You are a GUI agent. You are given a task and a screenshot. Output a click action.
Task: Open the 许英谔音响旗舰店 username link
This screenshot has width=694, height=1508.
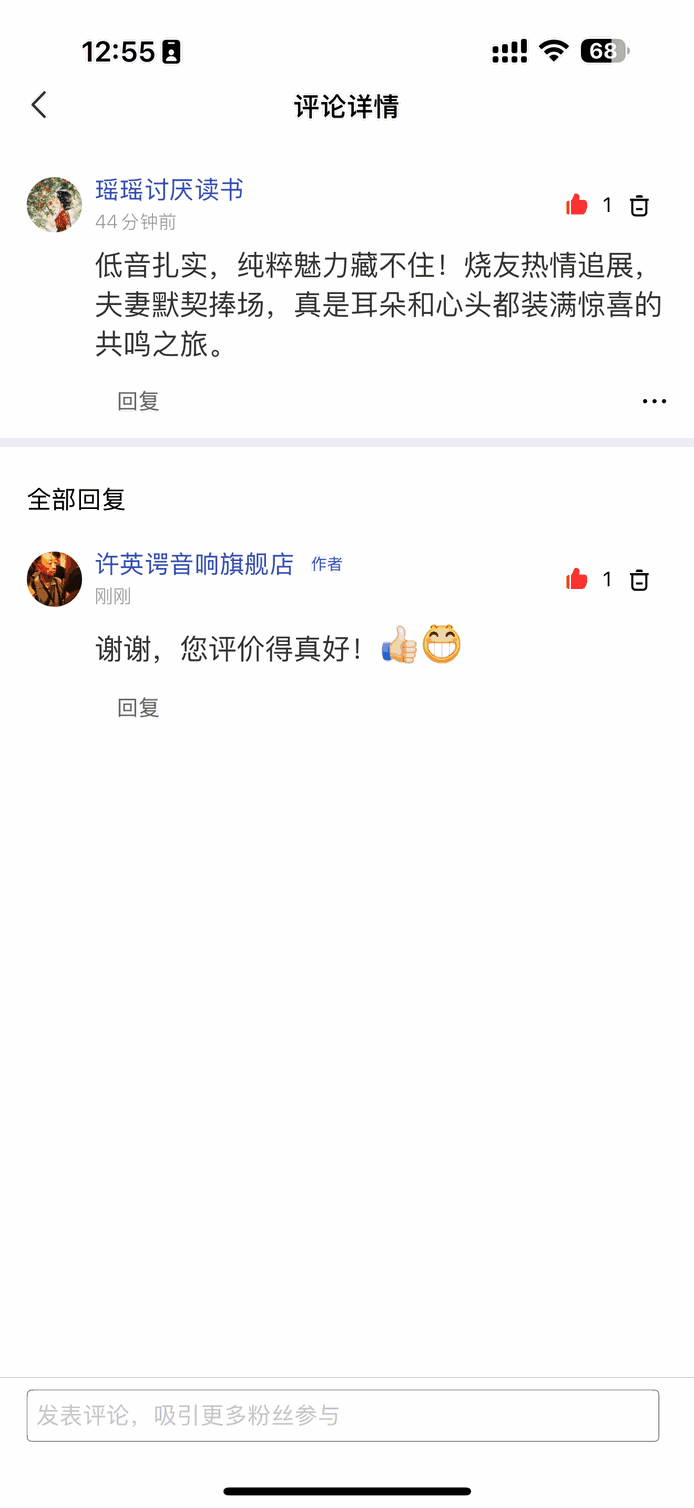coord(194,564)
